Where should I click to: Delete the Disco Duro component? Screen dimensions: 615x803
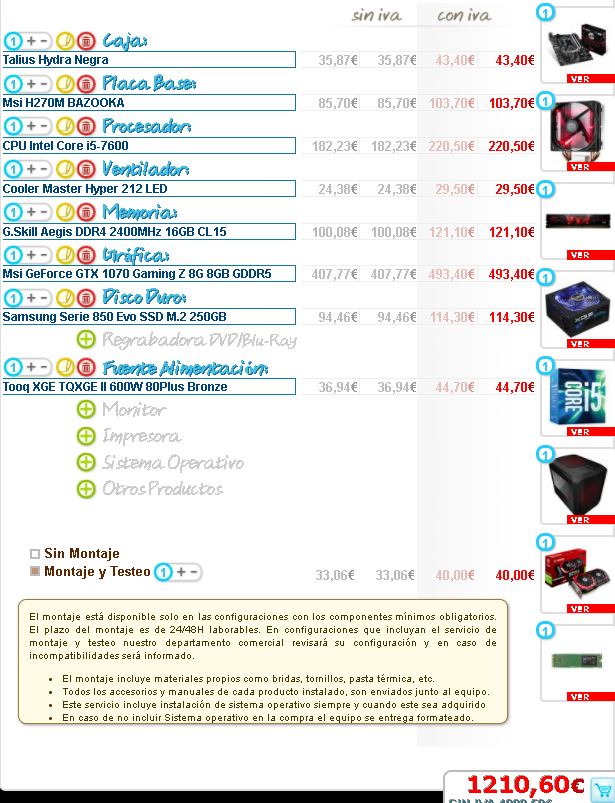tap(86, 298)
